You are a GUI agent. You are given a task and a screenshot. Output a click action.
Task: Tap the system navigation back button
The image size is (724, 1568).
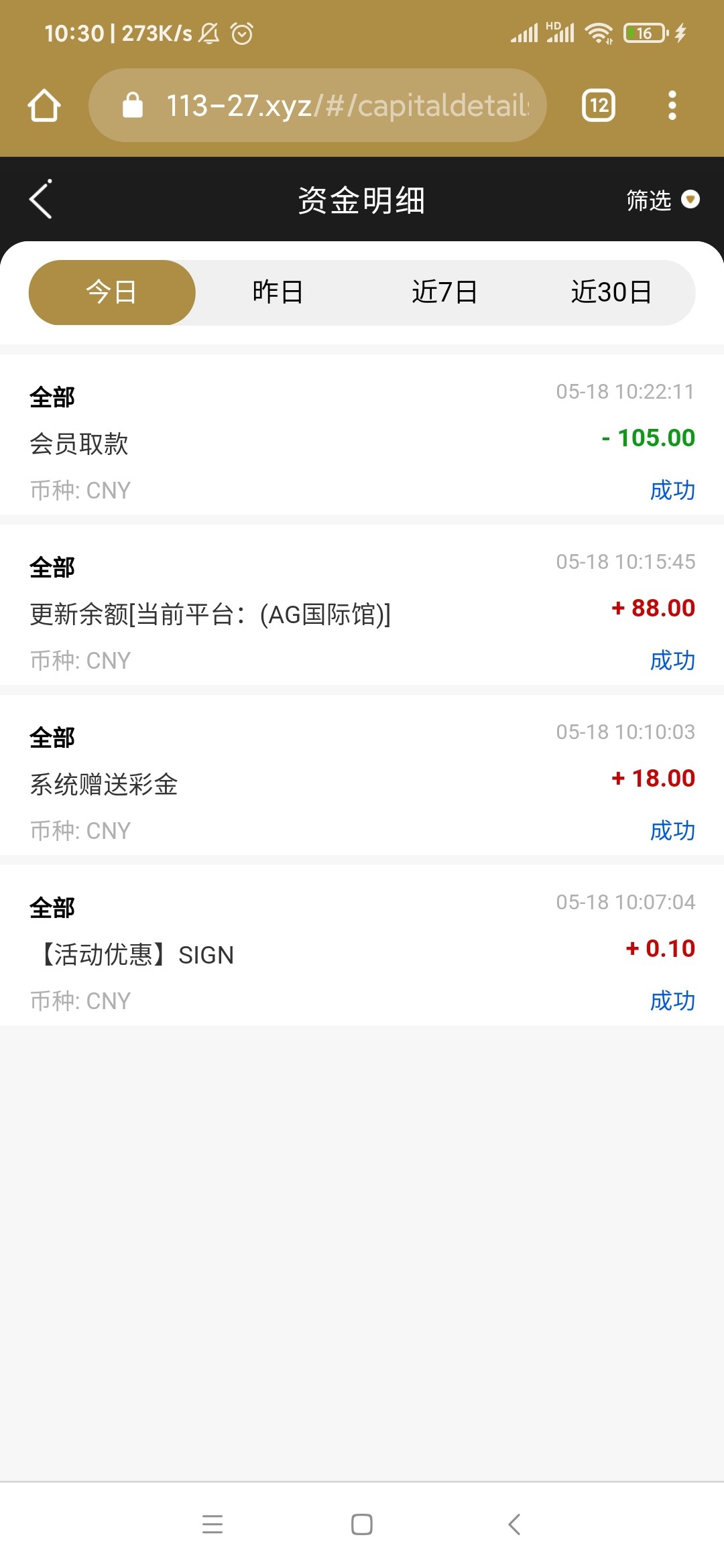[514, 1524]
